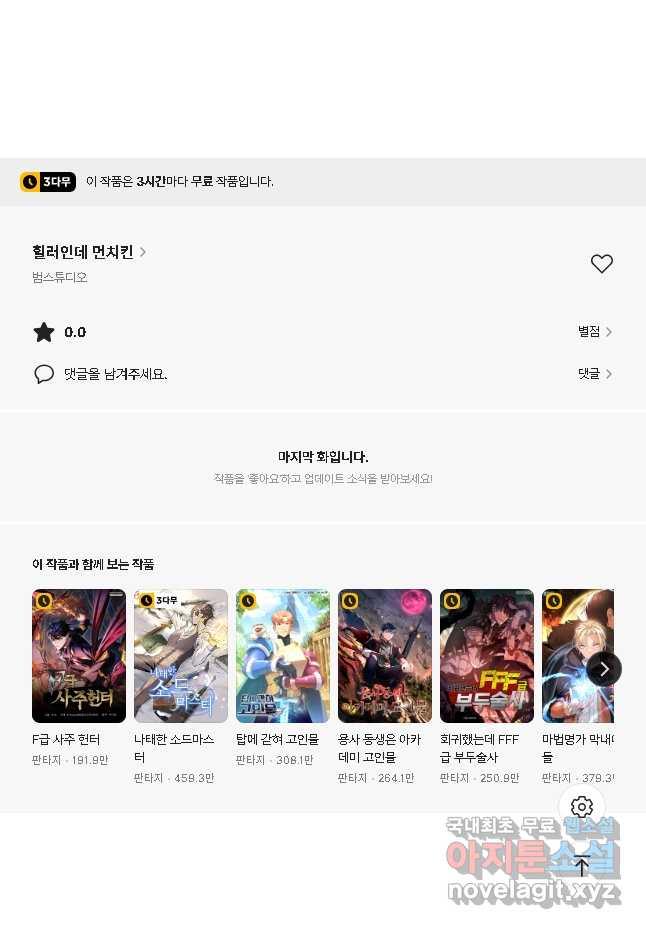Show next recommended titles with arrow
The image size is (646, 929).
click(604, 669)
